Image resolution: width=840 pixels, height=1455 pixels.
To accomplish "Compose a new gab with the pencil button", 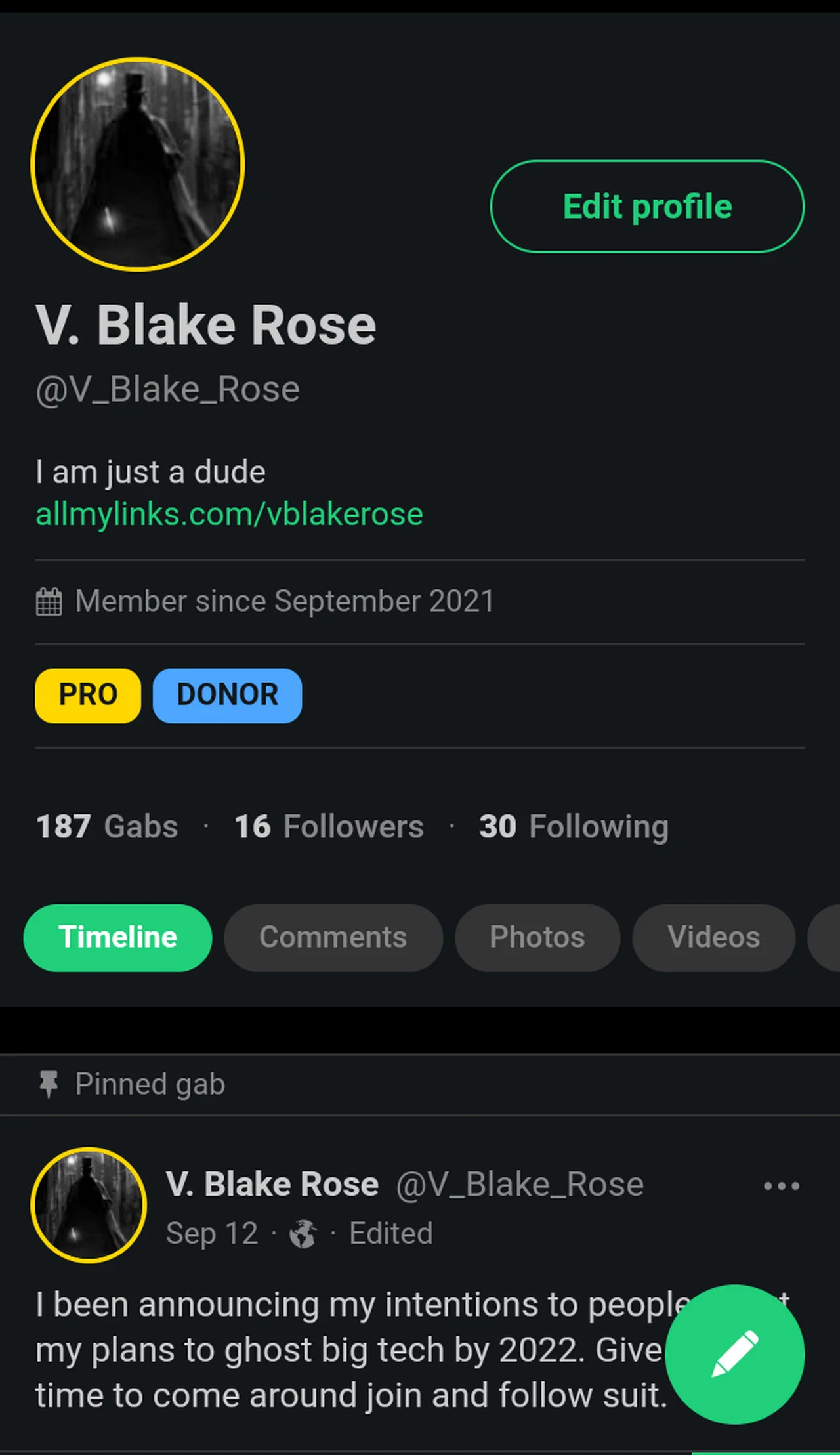I will (x=734, y=1355).
